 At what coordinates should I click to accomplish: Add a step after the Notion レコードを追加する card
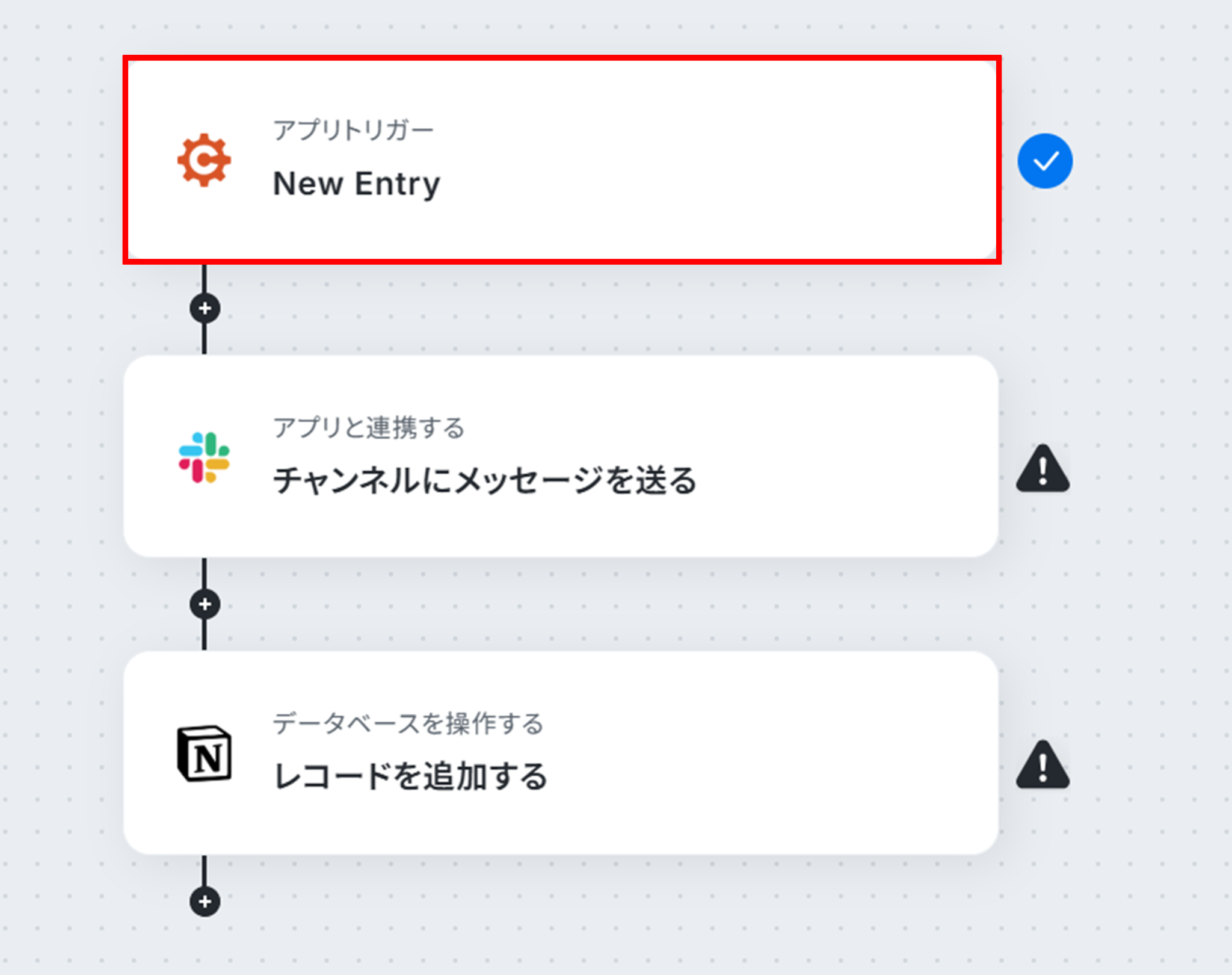point(205,902)
